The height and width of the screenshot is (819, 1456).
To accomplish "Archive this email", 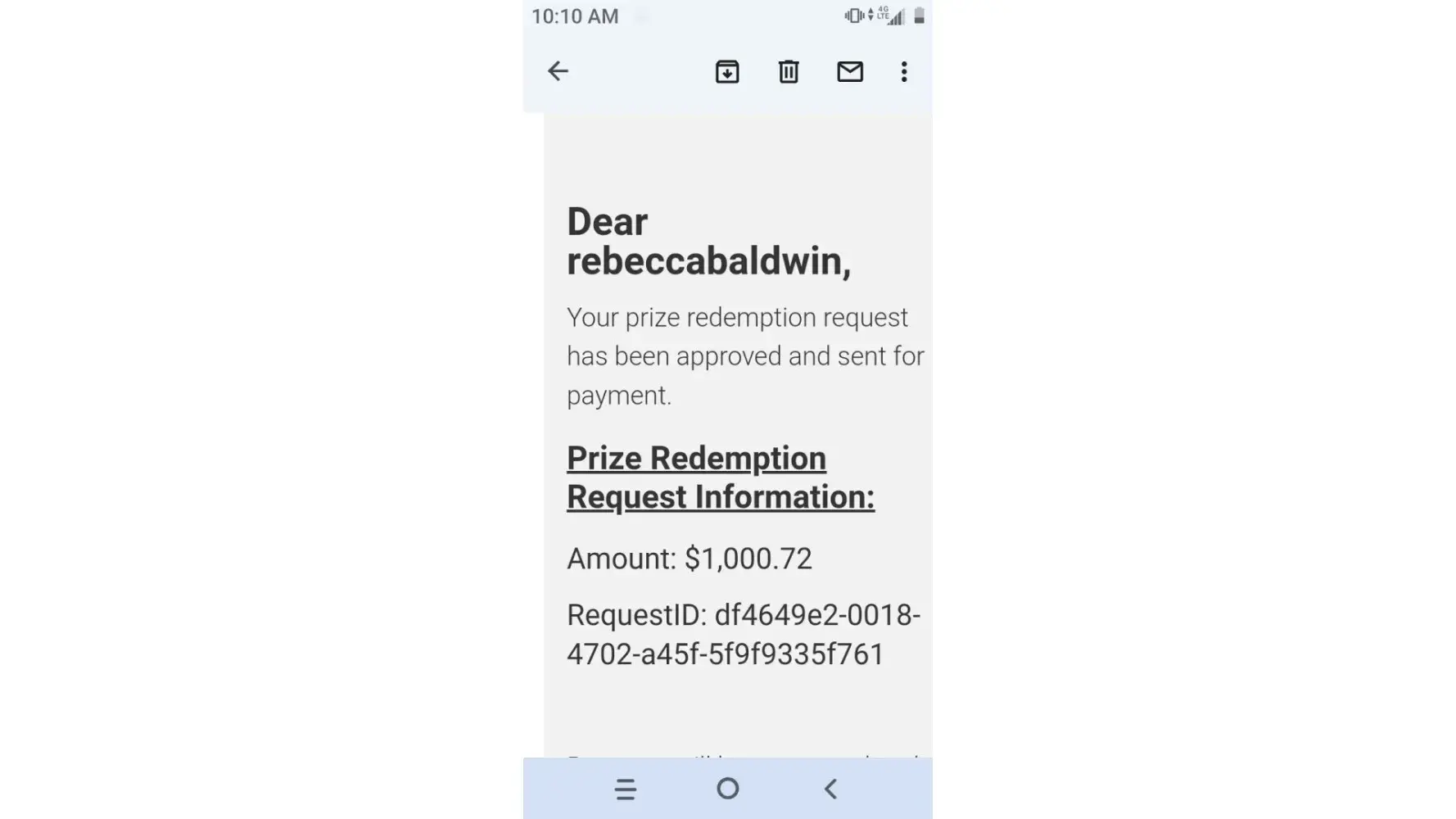I will (727, 72).
